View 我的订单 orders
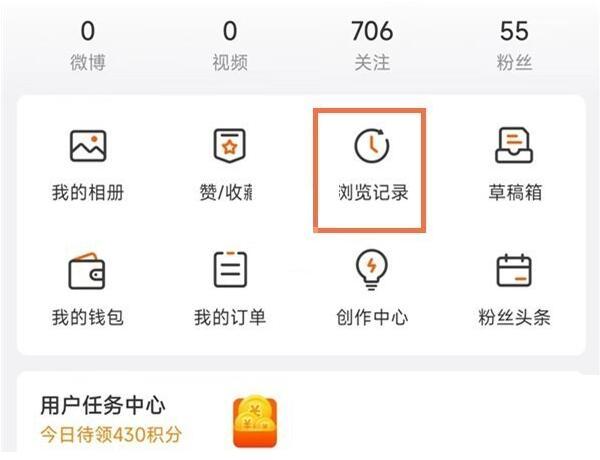 click(229, 290)
